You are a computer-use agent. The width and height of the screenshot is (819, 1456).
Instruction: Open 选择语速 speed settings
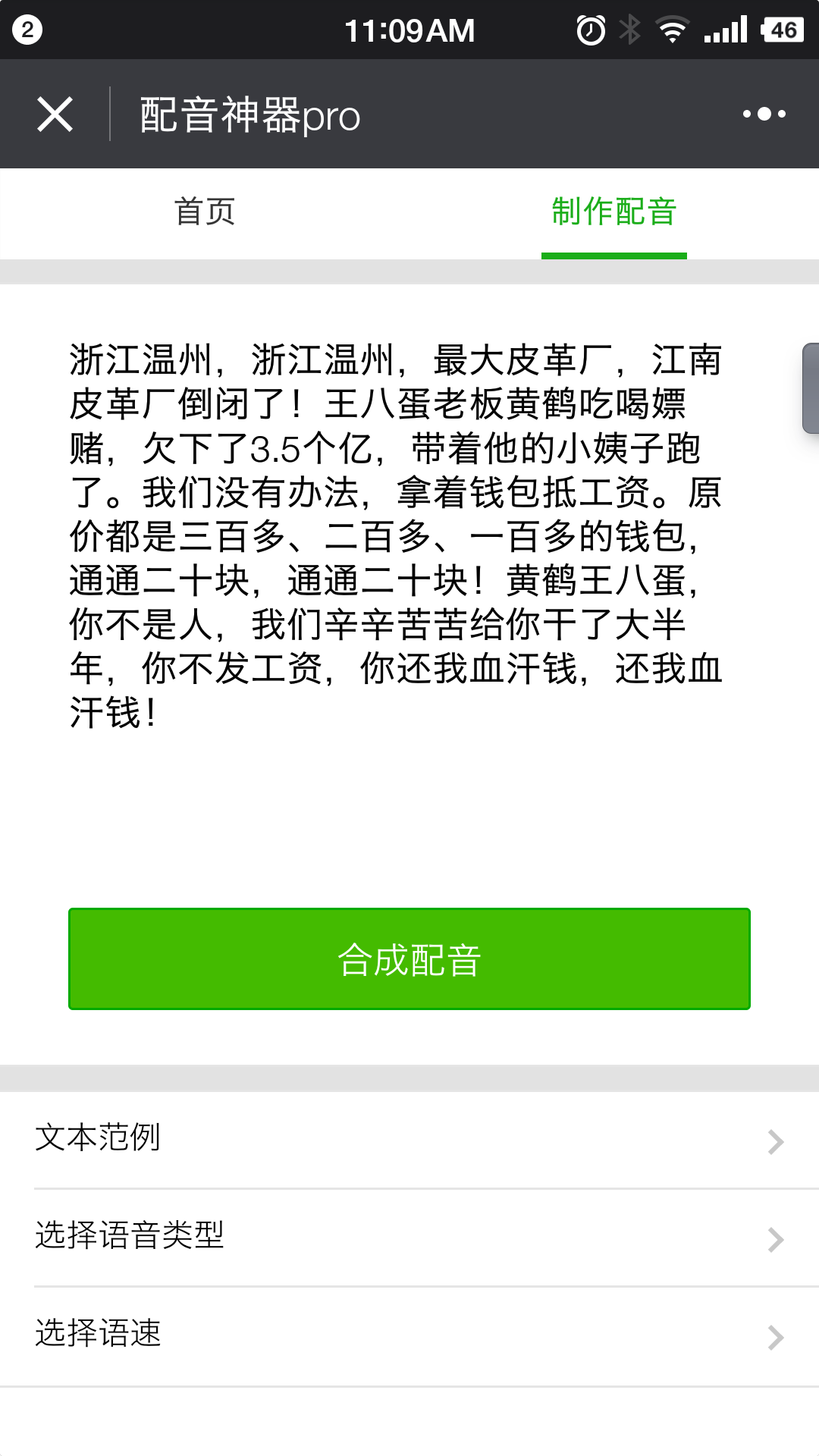[x=409, y=1335]
